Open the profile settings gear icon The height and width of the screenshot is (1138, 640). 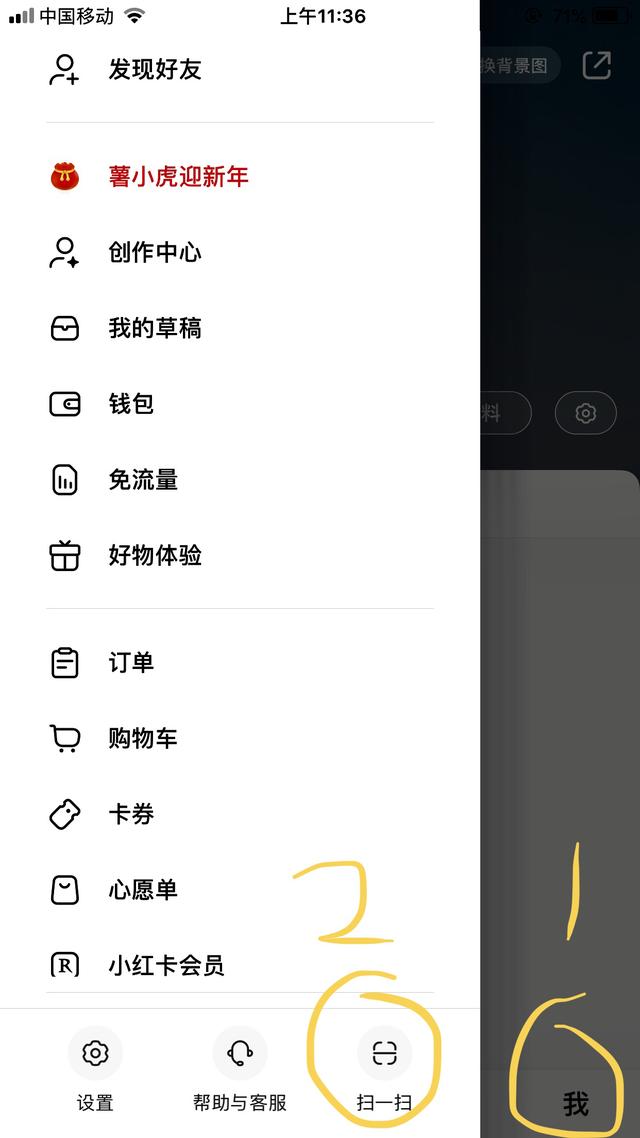(586, 413)
